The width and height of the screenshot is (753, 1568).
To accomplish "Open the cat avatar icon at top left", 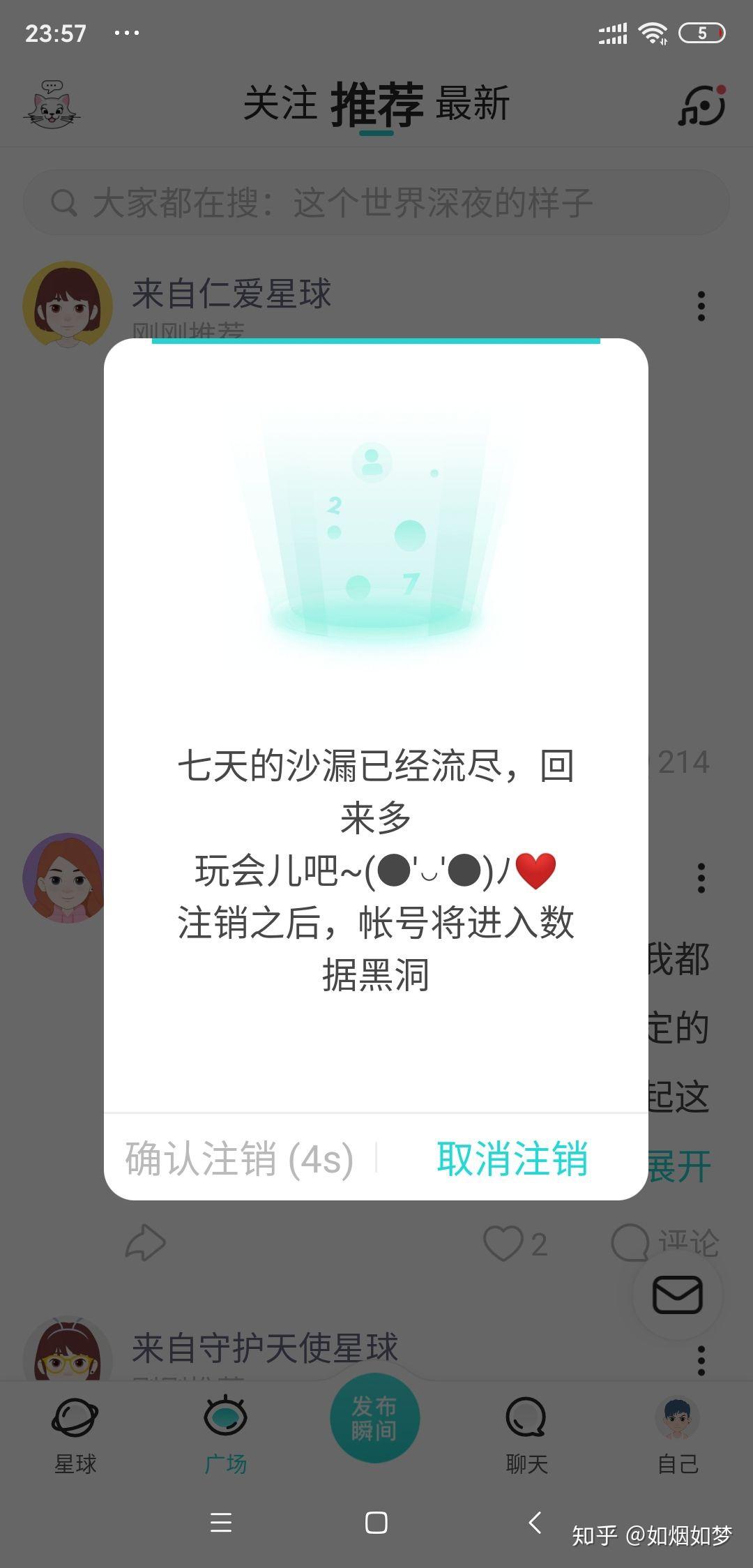I will click(x=52, y=105).
